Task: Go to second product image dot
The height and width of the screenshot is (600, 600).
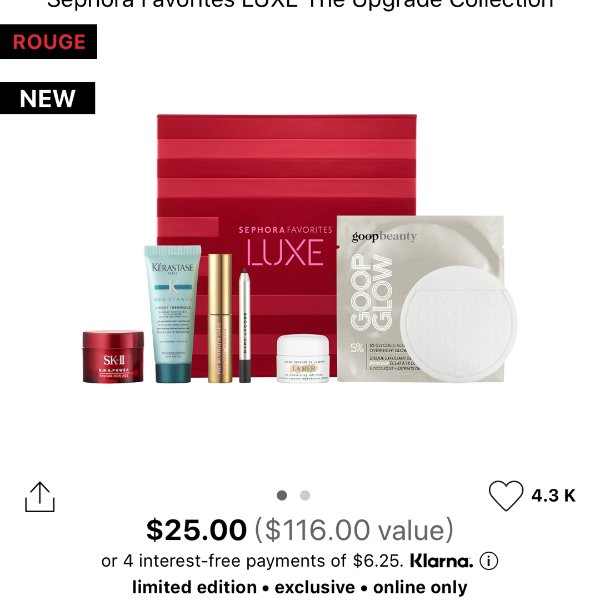Action: pyautogui.click(x=305, y=495)
